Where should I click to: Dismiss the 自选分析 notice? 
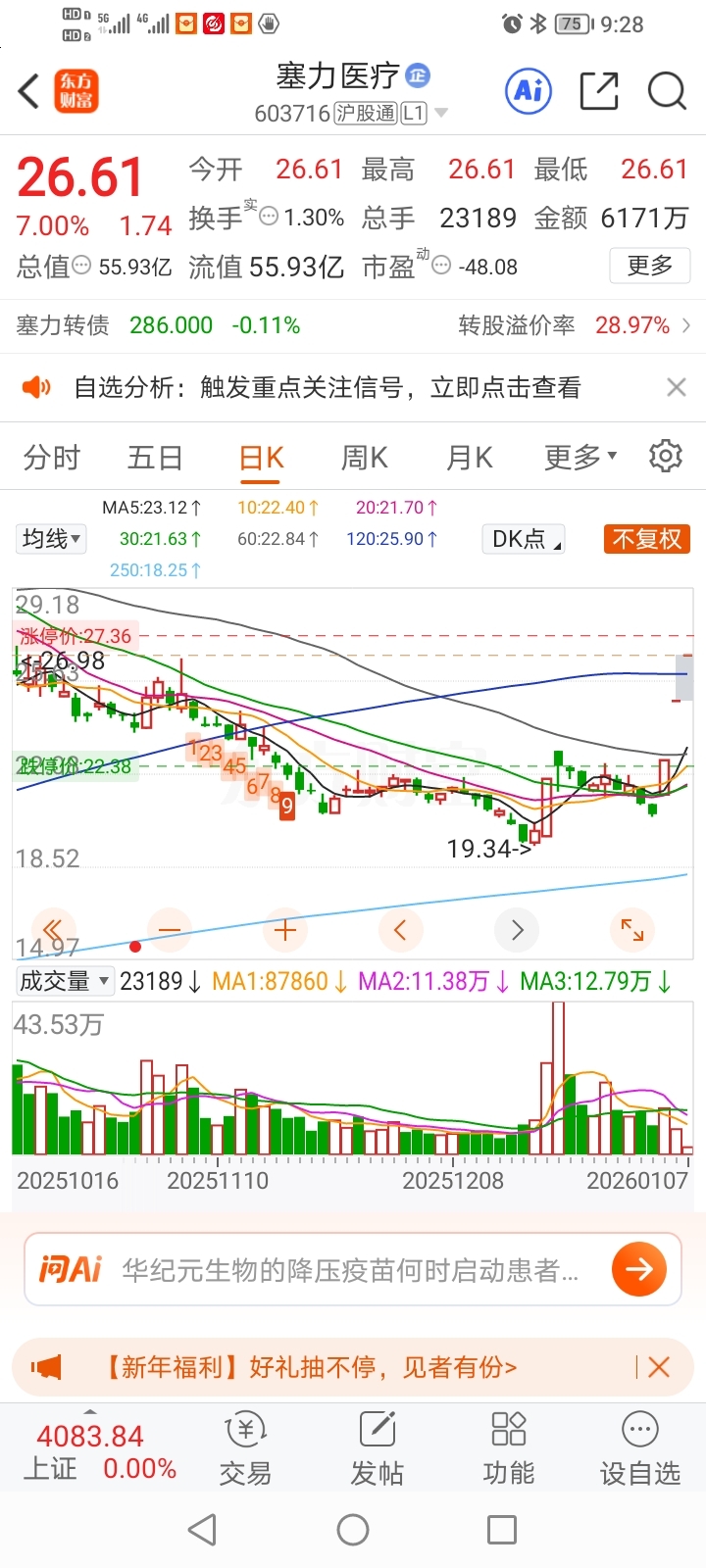676,388
